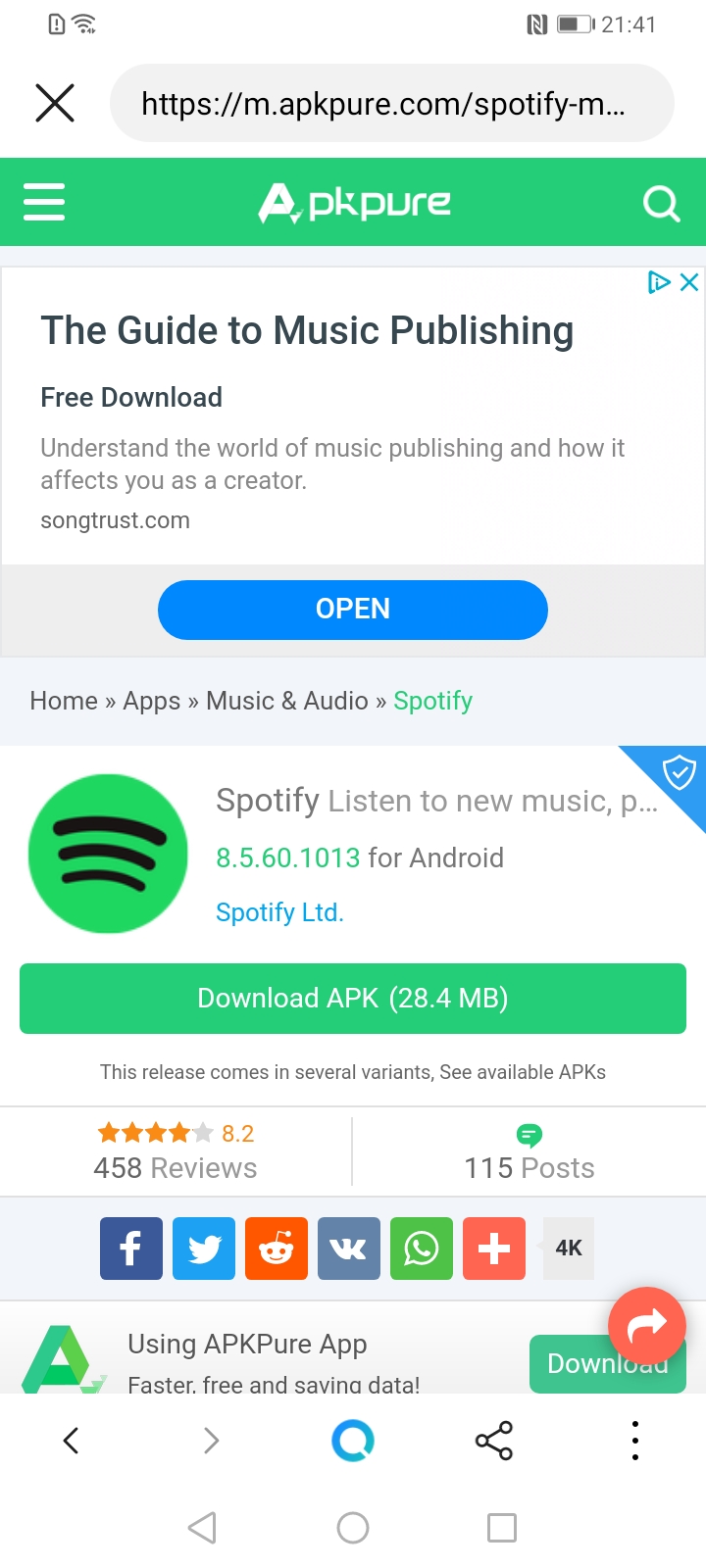Share via WhatsApp
Viewport: 706px width, 1568px height.
tap(422, 1249)
